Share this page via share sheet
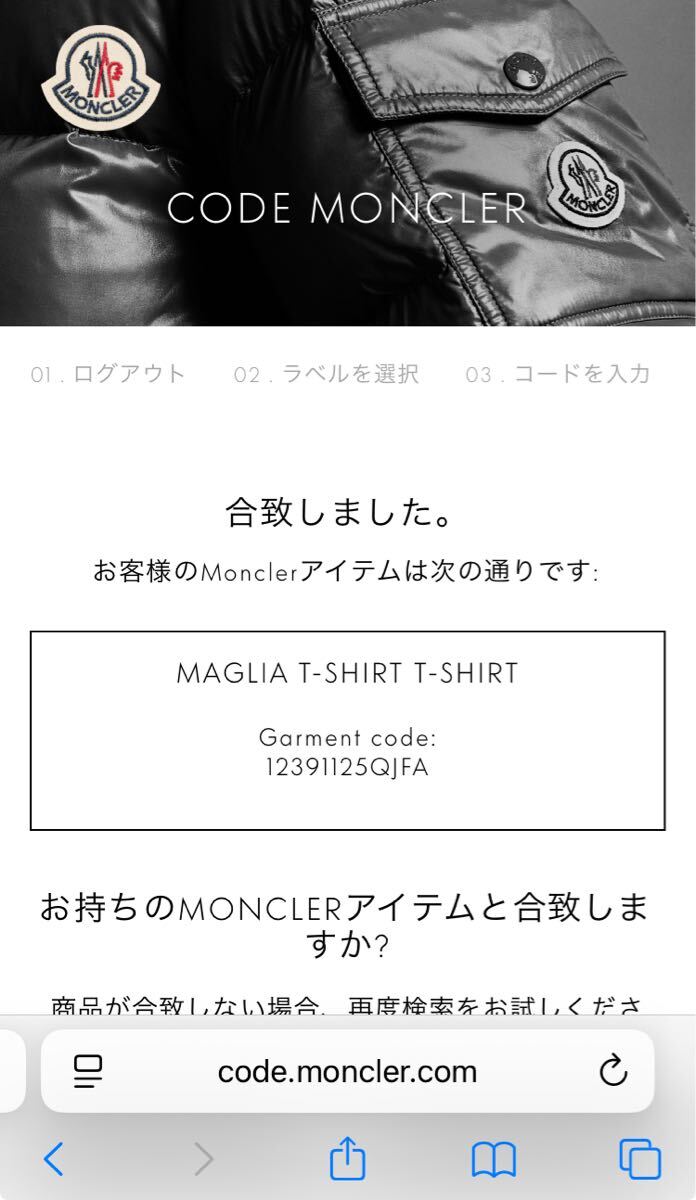This screenshot has height=1200, width=696. tap(347, 1159)
